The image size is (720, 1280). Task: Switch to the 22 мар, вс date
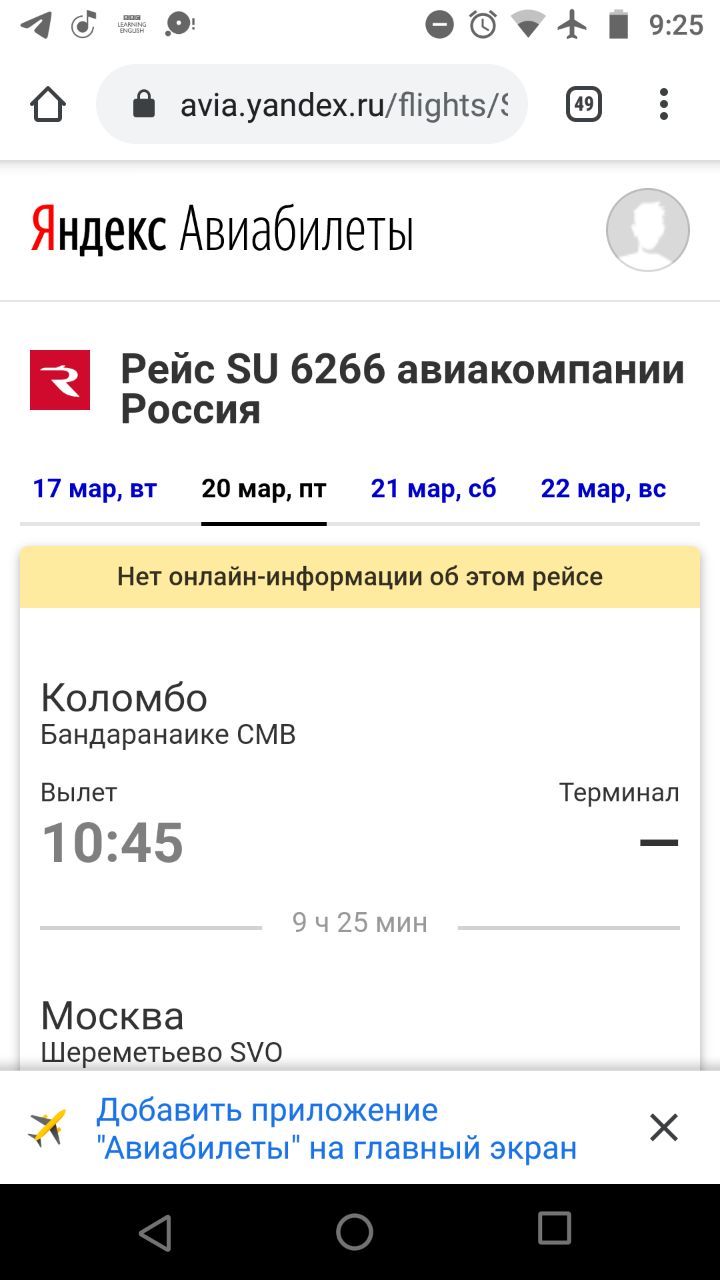(603, 489)
